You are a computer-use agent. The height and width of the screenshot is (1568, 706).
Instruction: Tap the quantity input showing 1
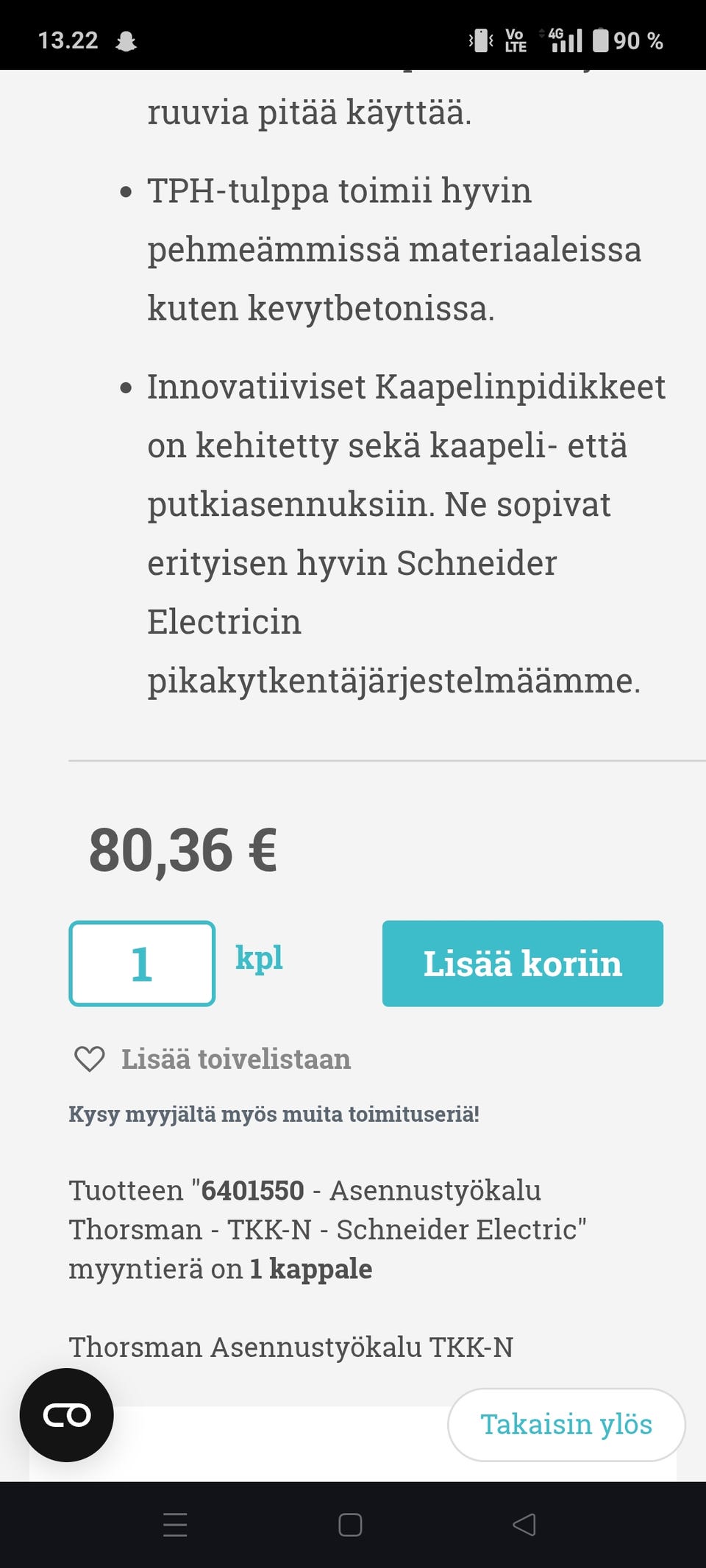[141, 963]
